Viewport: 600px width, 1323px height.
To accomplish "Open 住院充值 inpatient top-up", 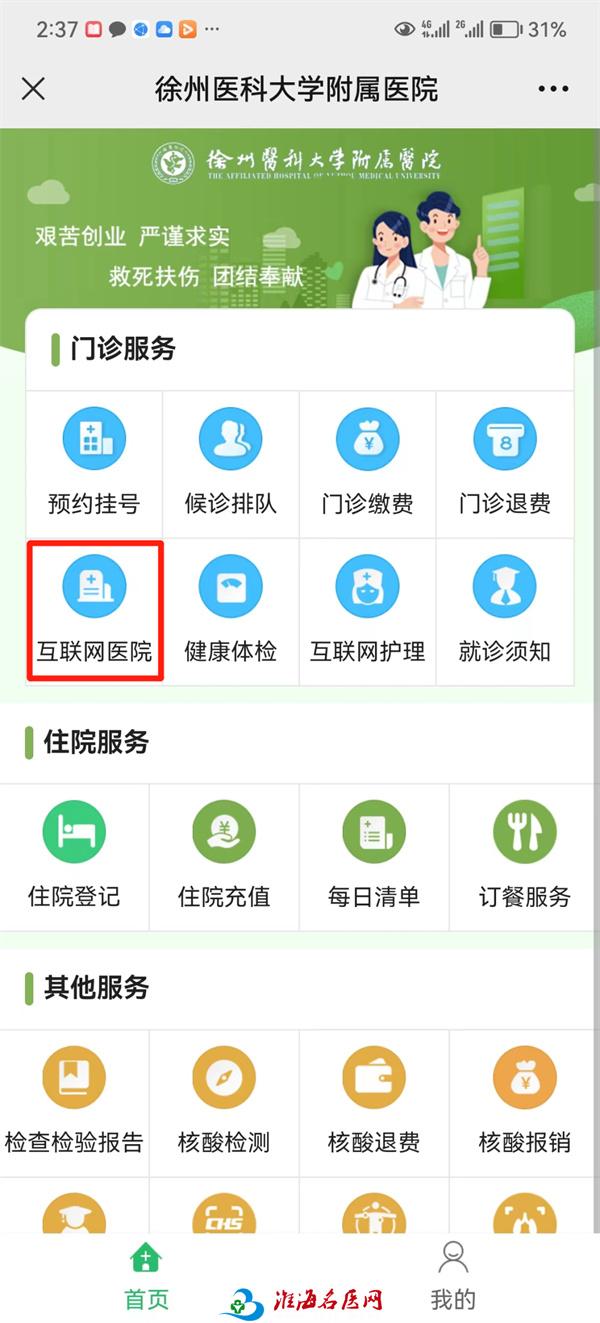I will pyautogui.click(x=224, y=856).
